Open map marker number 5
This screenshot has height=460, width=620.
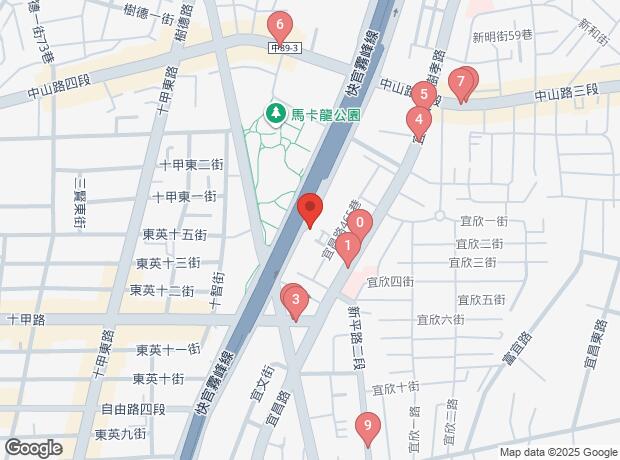[424, 96]
